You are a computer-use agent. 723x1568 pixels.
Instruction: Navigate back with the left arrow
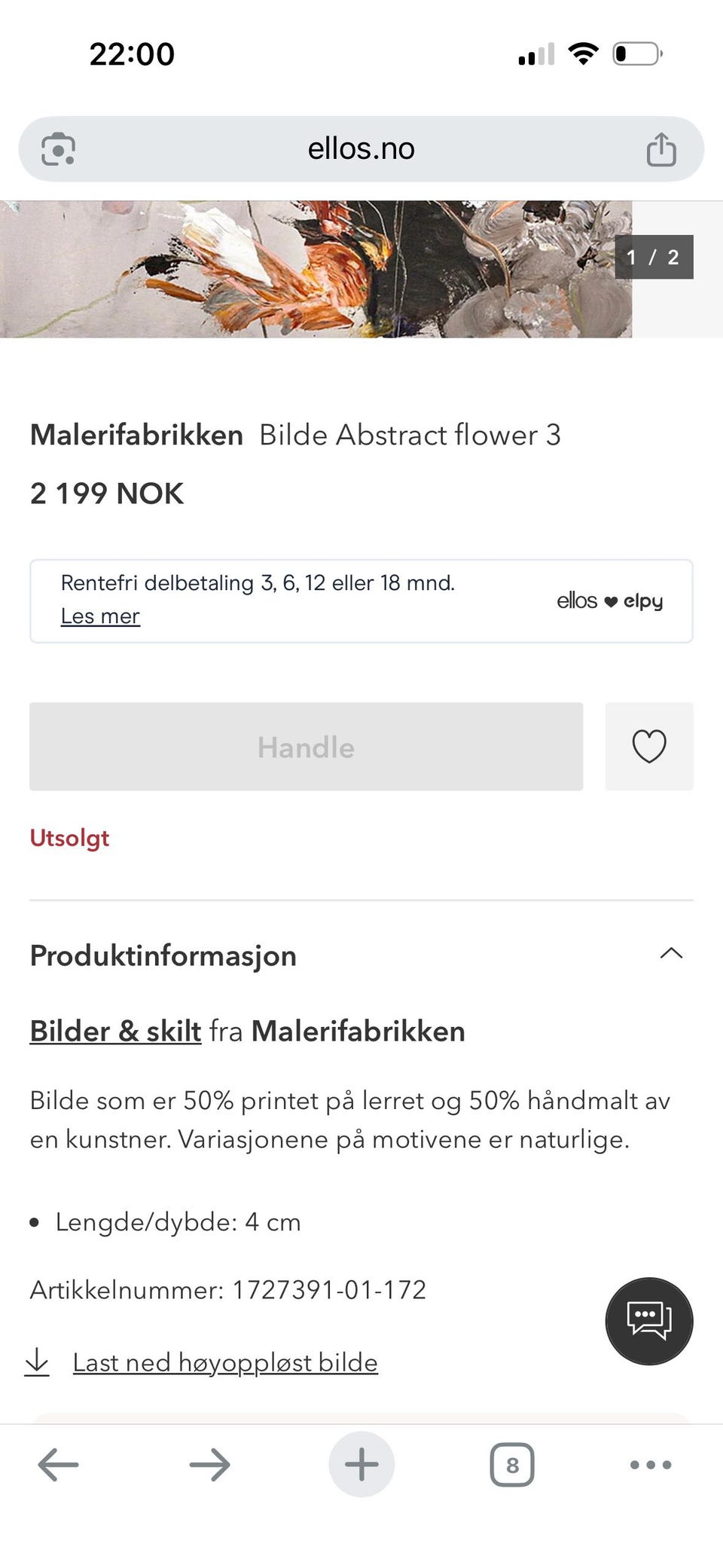click(x=57, y=1465)
